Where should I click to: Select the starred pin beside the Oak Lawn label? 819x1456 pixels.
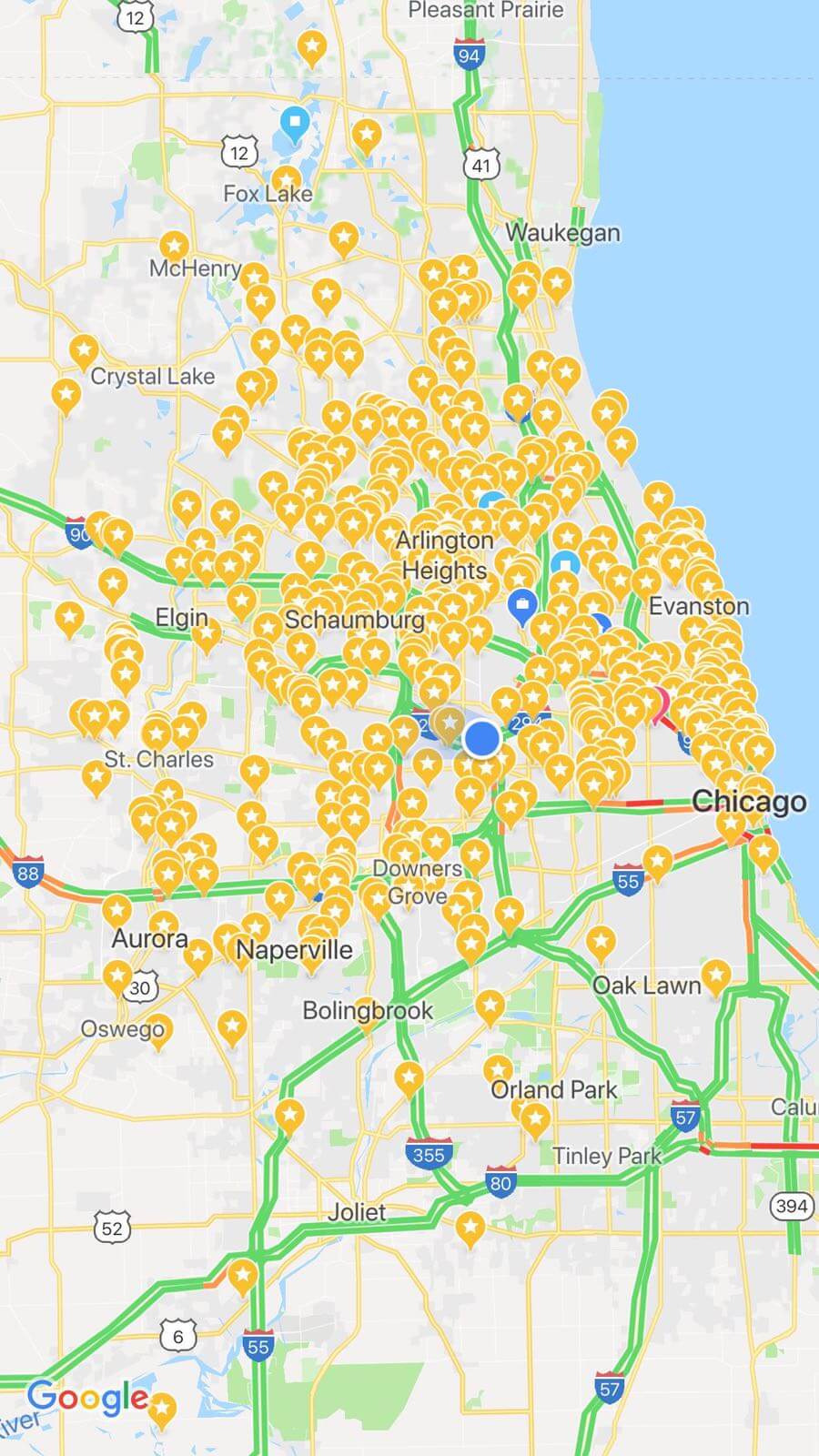(x=716, y=977)
